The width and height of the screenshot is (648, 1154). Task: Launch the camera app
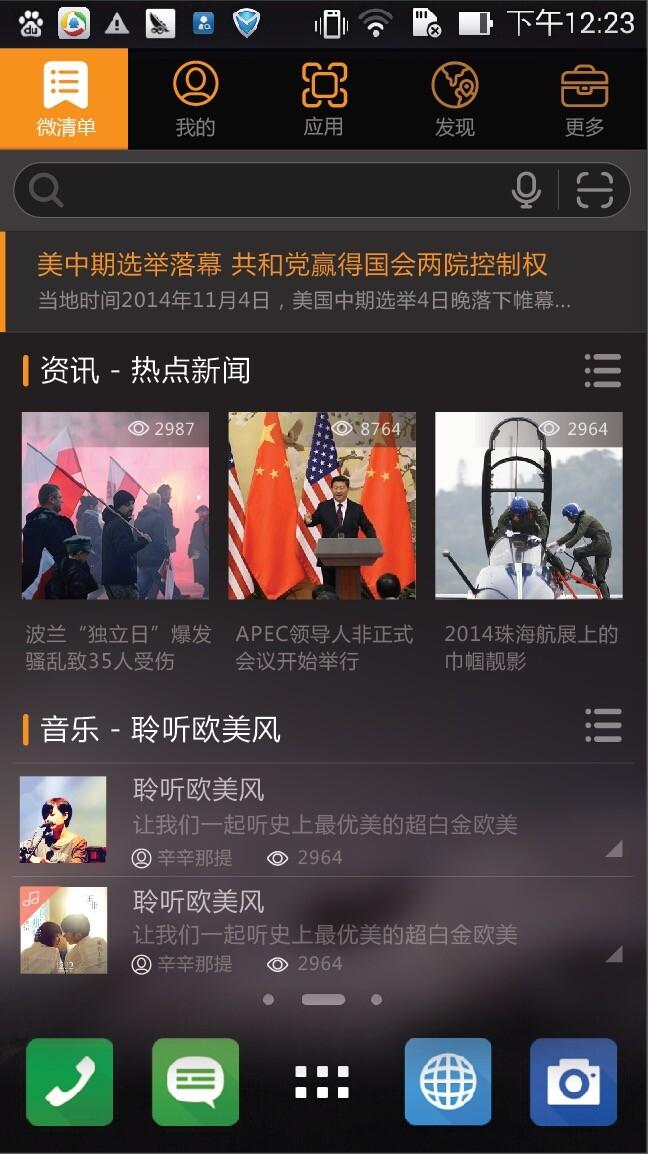(x=574, y=1081)
